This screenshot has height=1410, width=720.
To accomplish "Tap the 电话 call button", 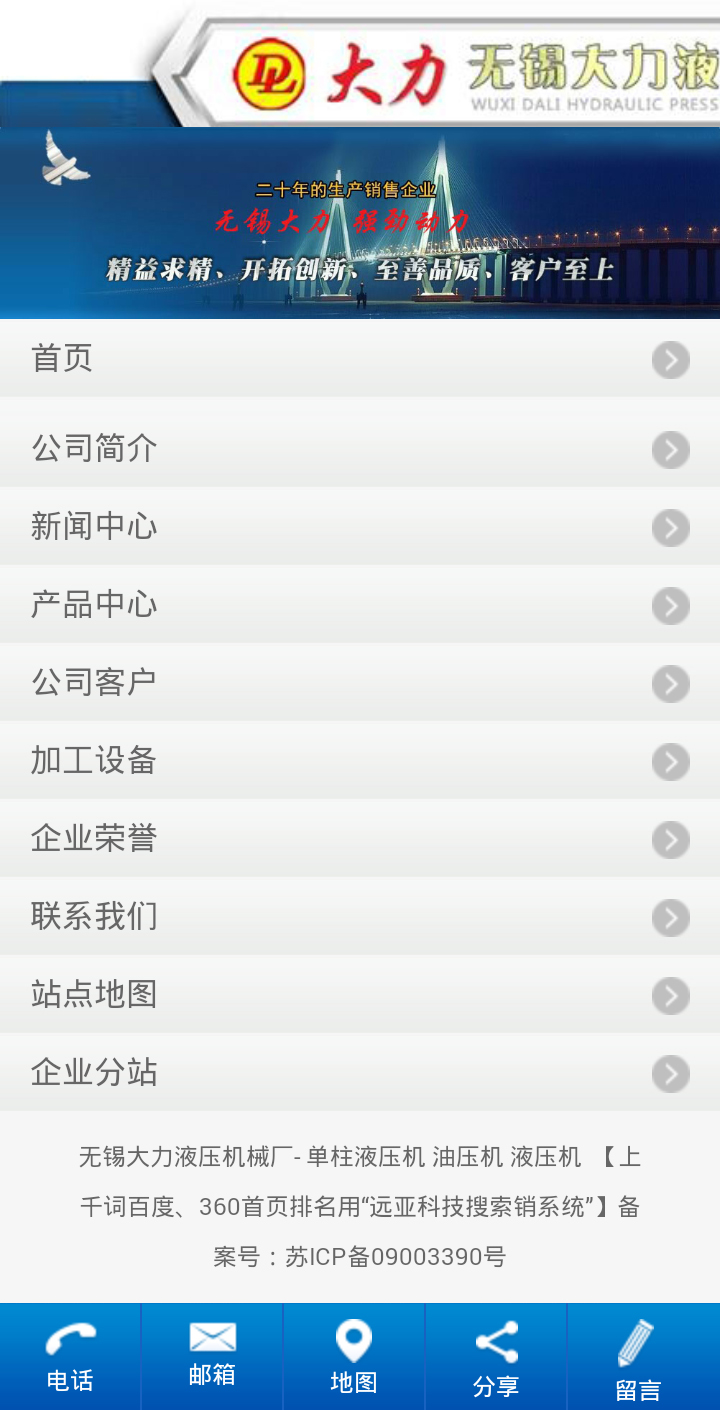I will pyautogui.click(x=70, y=1357).
